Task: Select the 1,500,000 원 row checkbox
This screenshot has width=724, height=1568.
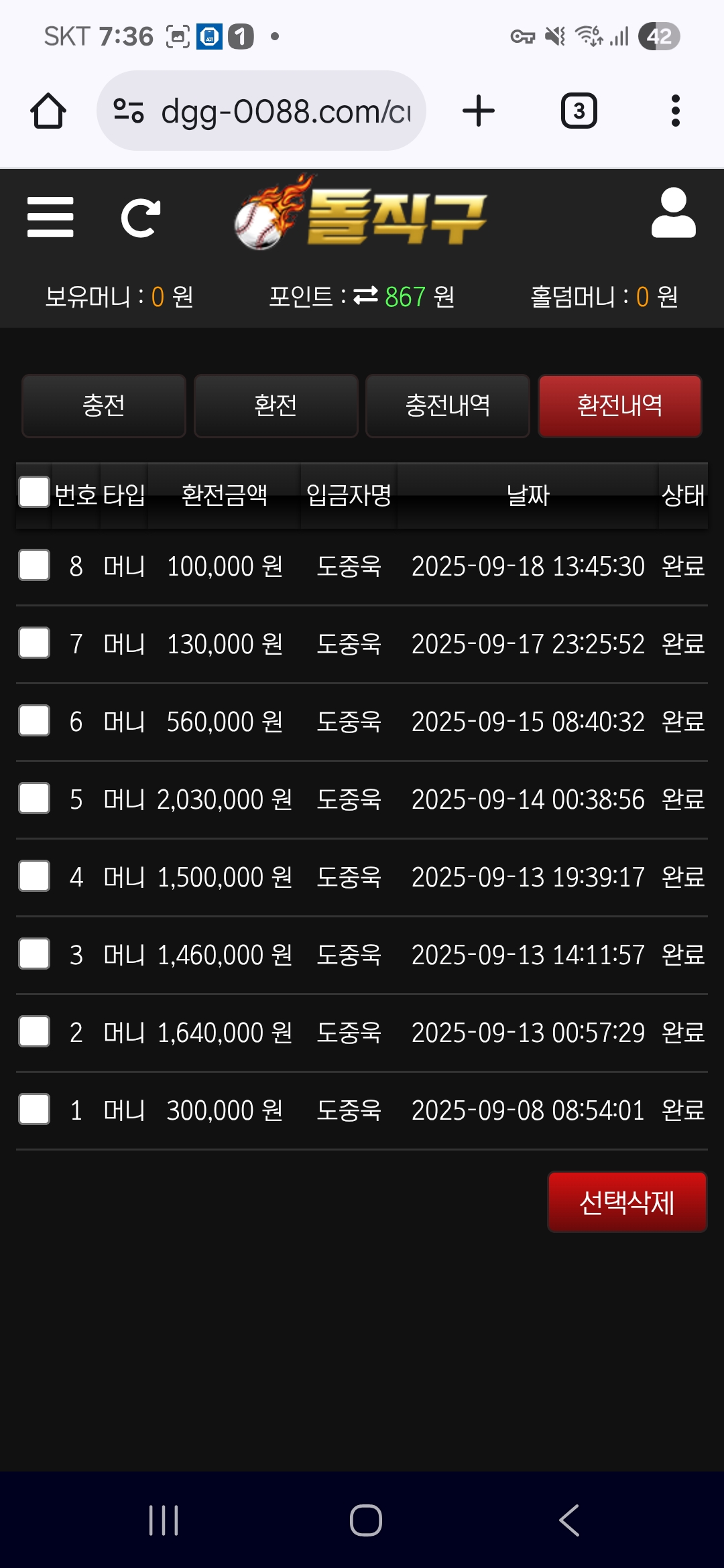Action: tap(34, 876)
